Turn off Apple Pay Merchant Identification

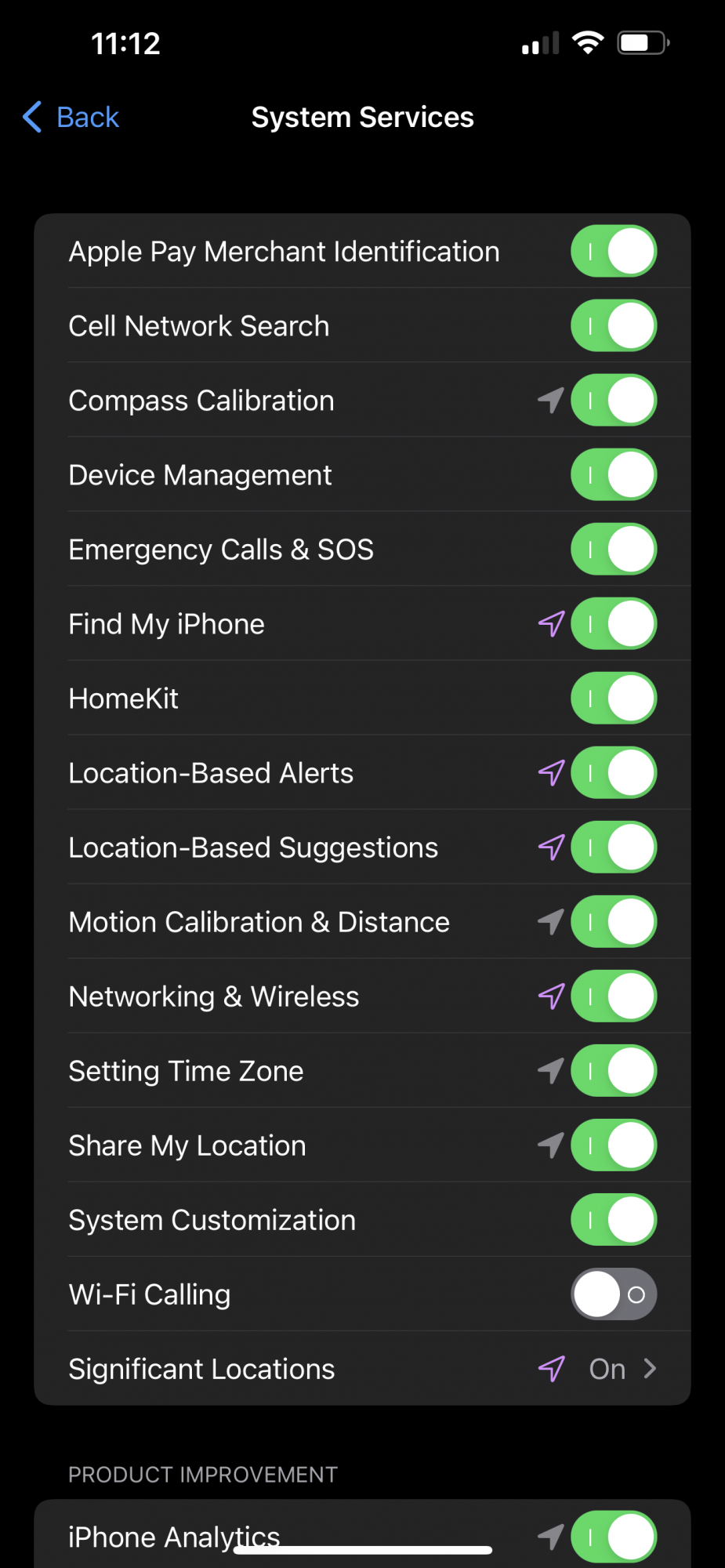[613, 252]
